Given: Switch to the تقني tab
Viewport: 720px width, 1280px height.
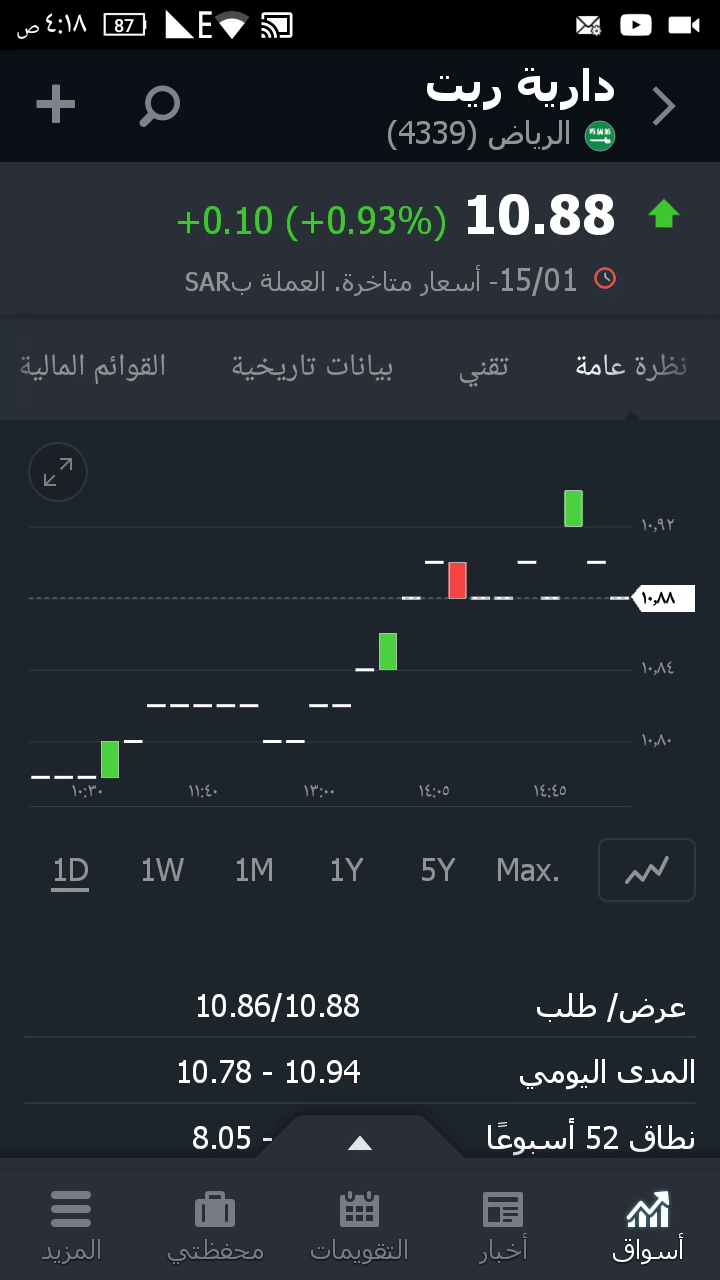Looking at the screenshot, I should (x=484, y=367).
